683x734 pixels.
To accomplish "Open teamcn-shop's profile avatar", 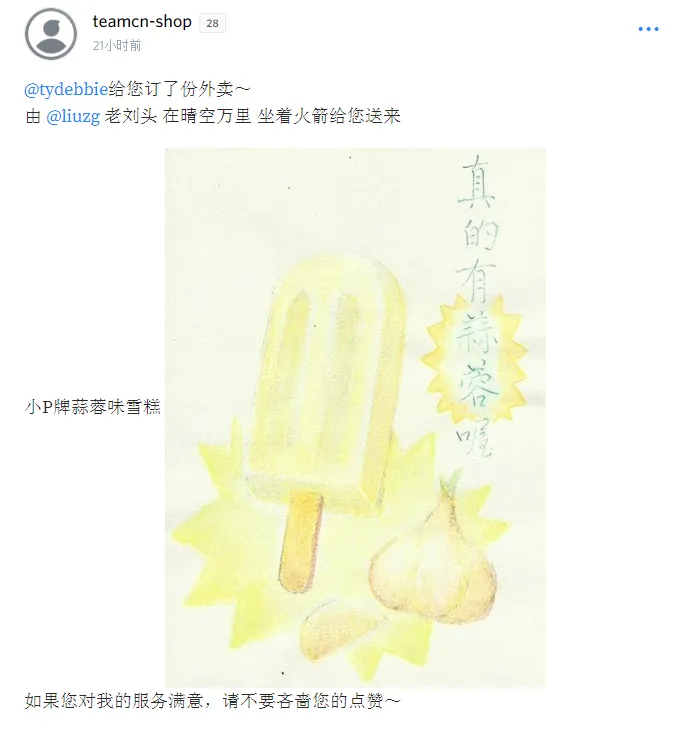I will [x=50, y=34].
